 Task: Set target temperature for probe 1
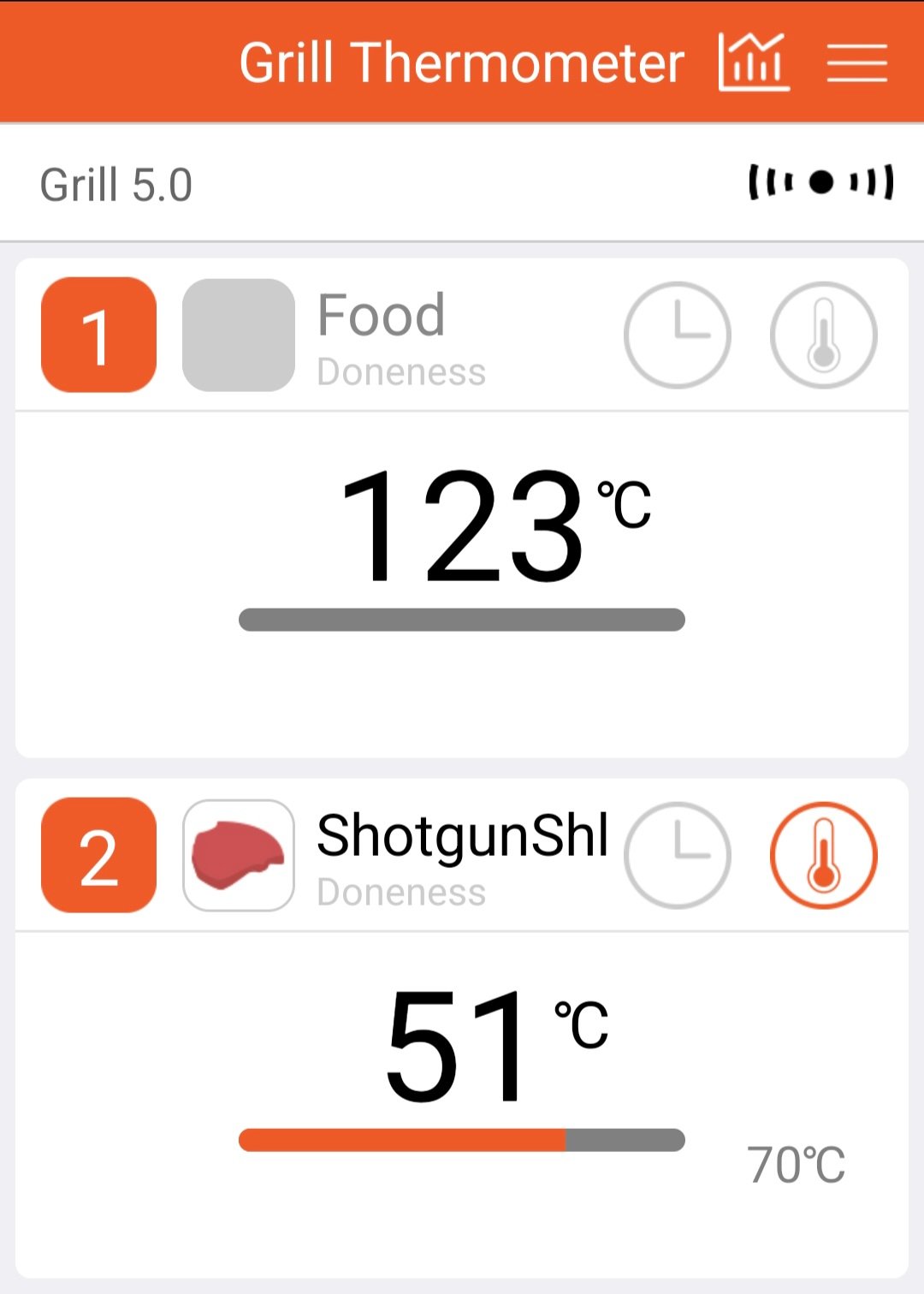[823, 335]
